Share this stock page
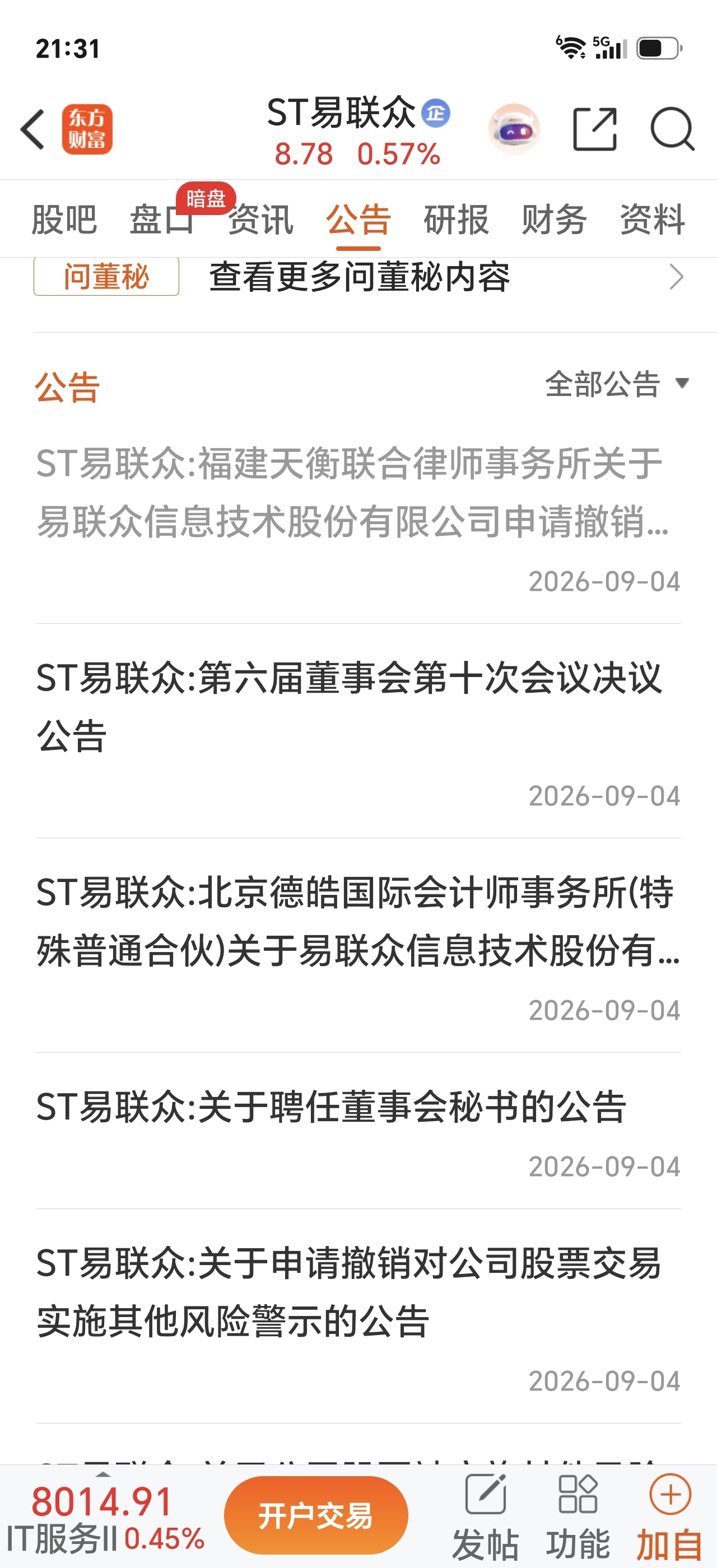 point(595,129)
